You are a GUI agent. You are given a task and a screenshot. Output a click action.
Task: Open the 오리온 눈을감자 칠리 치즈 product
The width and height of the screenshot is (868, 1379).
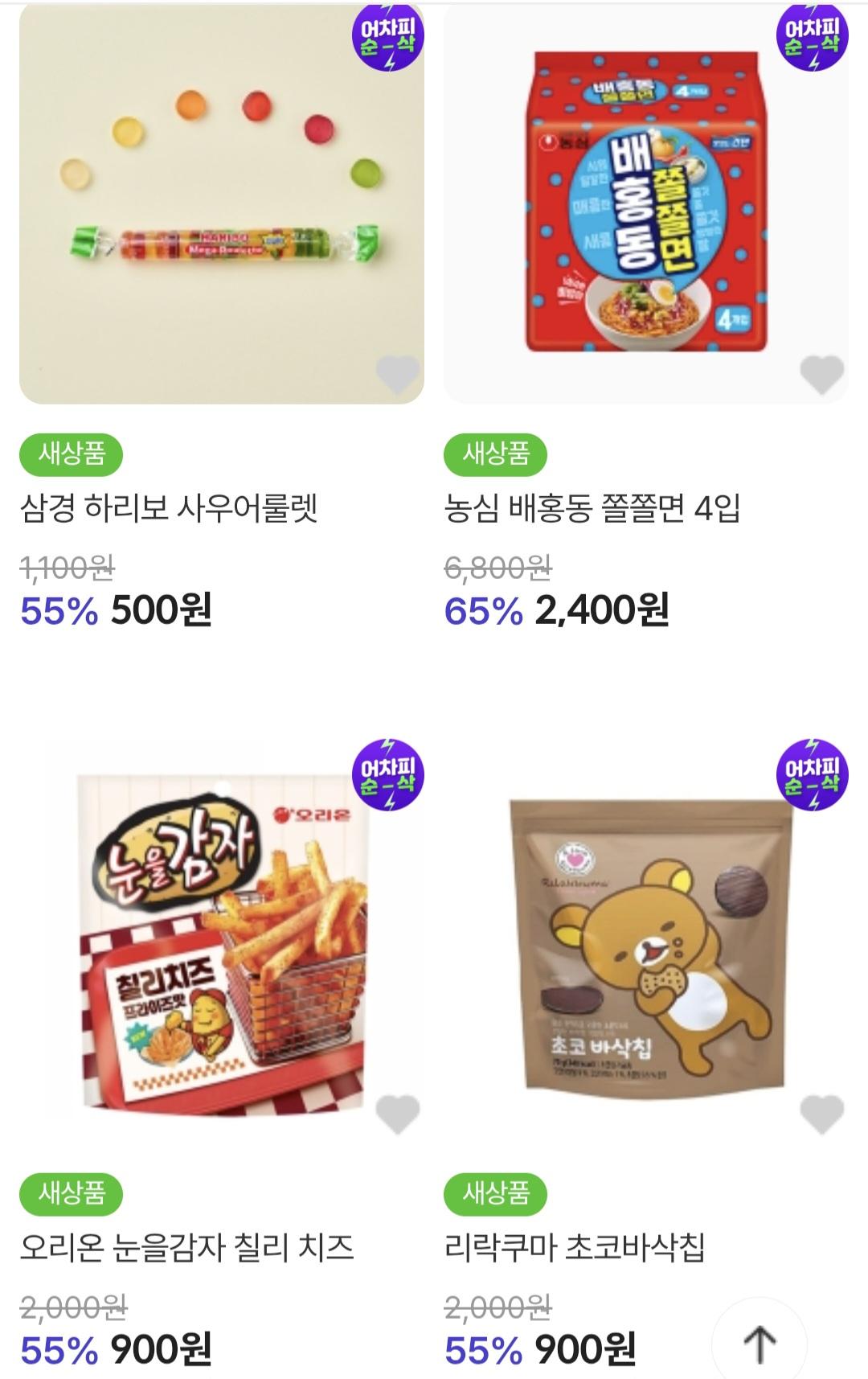[x=221, y=941]
